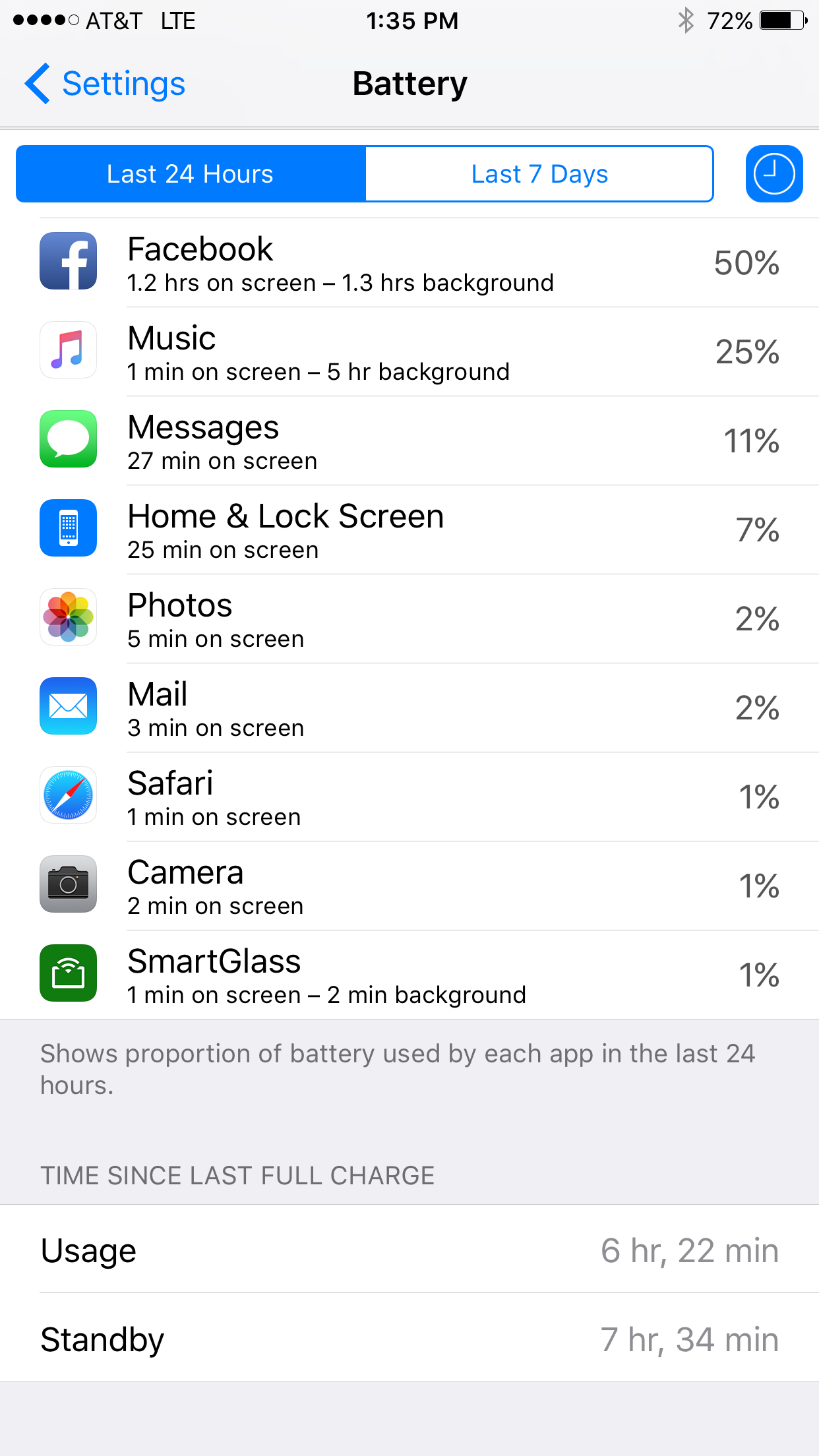Tap the SmartGlass battery usage row
The image size is (819, 1456).
coord(409,975)
